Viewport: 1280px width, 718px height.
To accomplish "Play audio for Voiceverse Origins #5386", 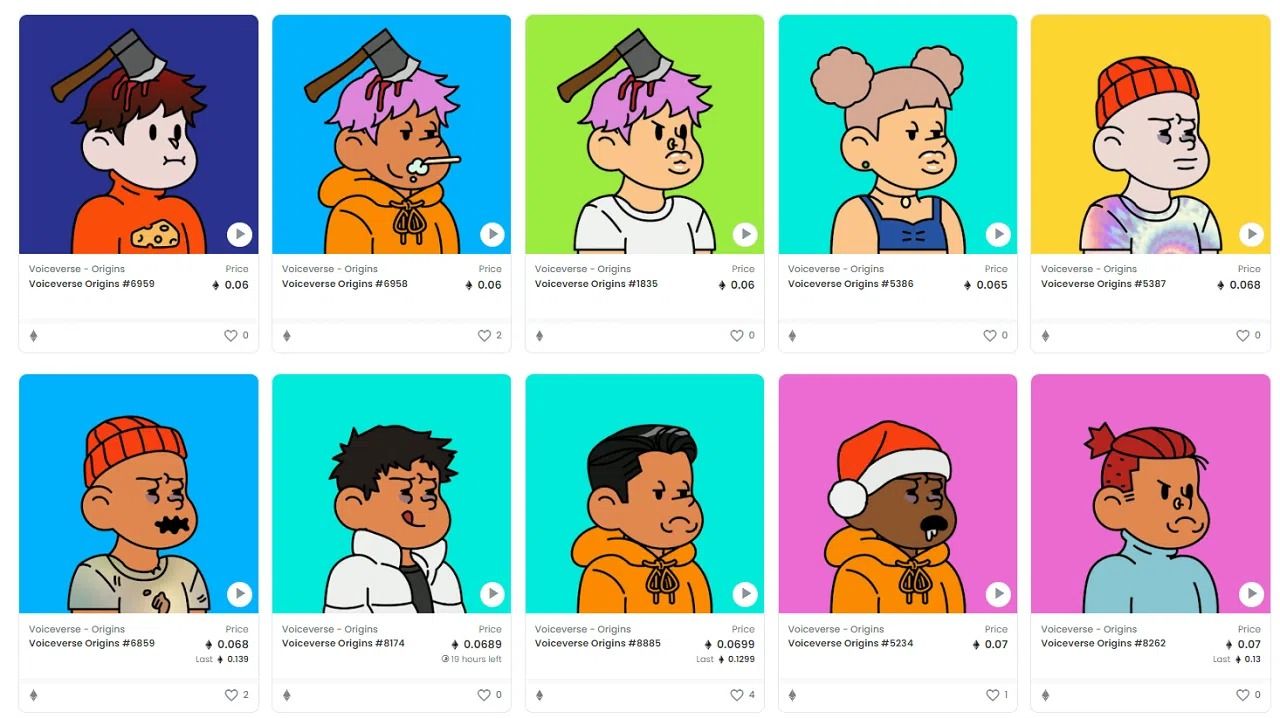I will pos(998,234).
